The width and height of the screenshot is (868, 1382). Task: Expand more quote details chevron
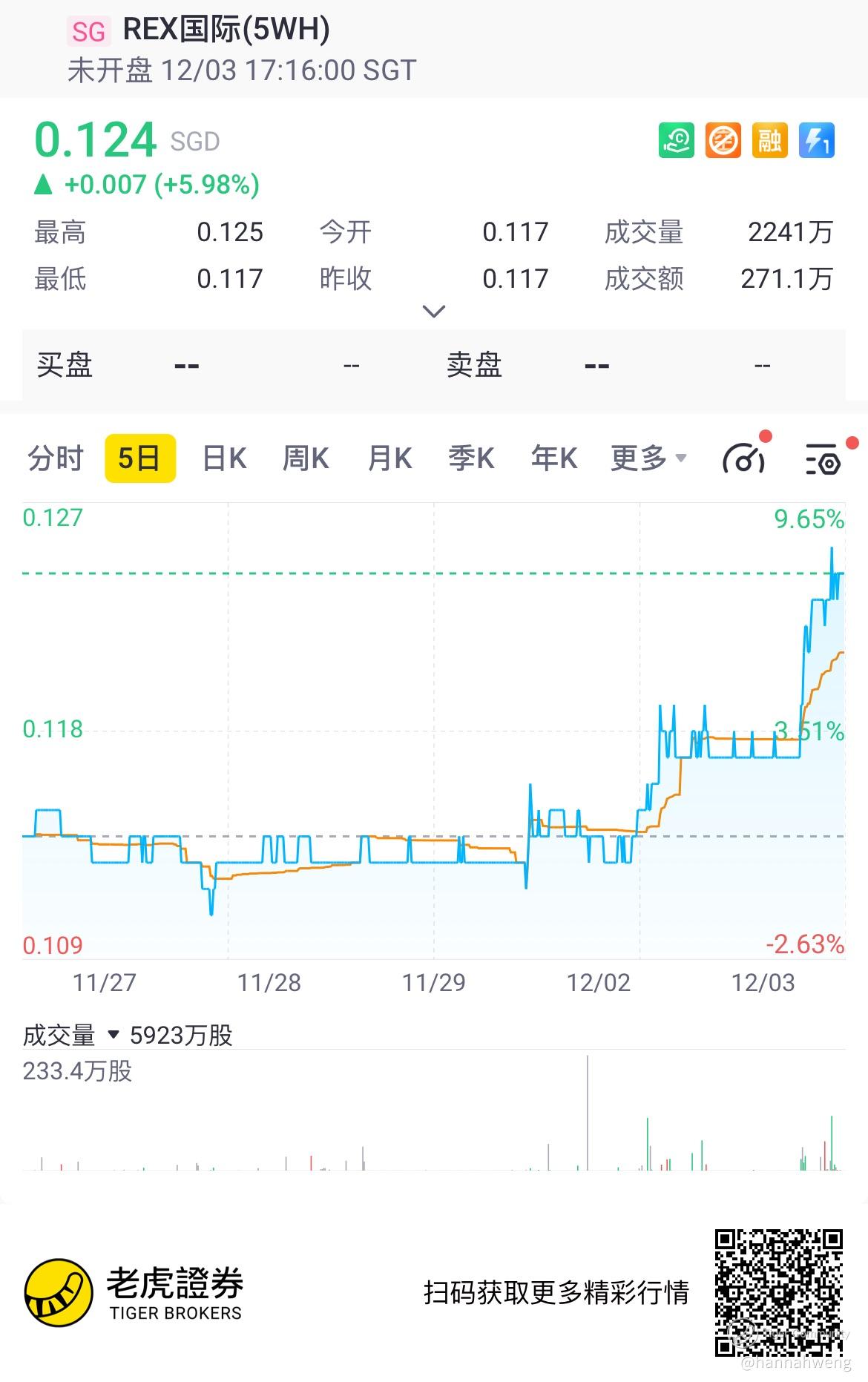tap(433, 311)
